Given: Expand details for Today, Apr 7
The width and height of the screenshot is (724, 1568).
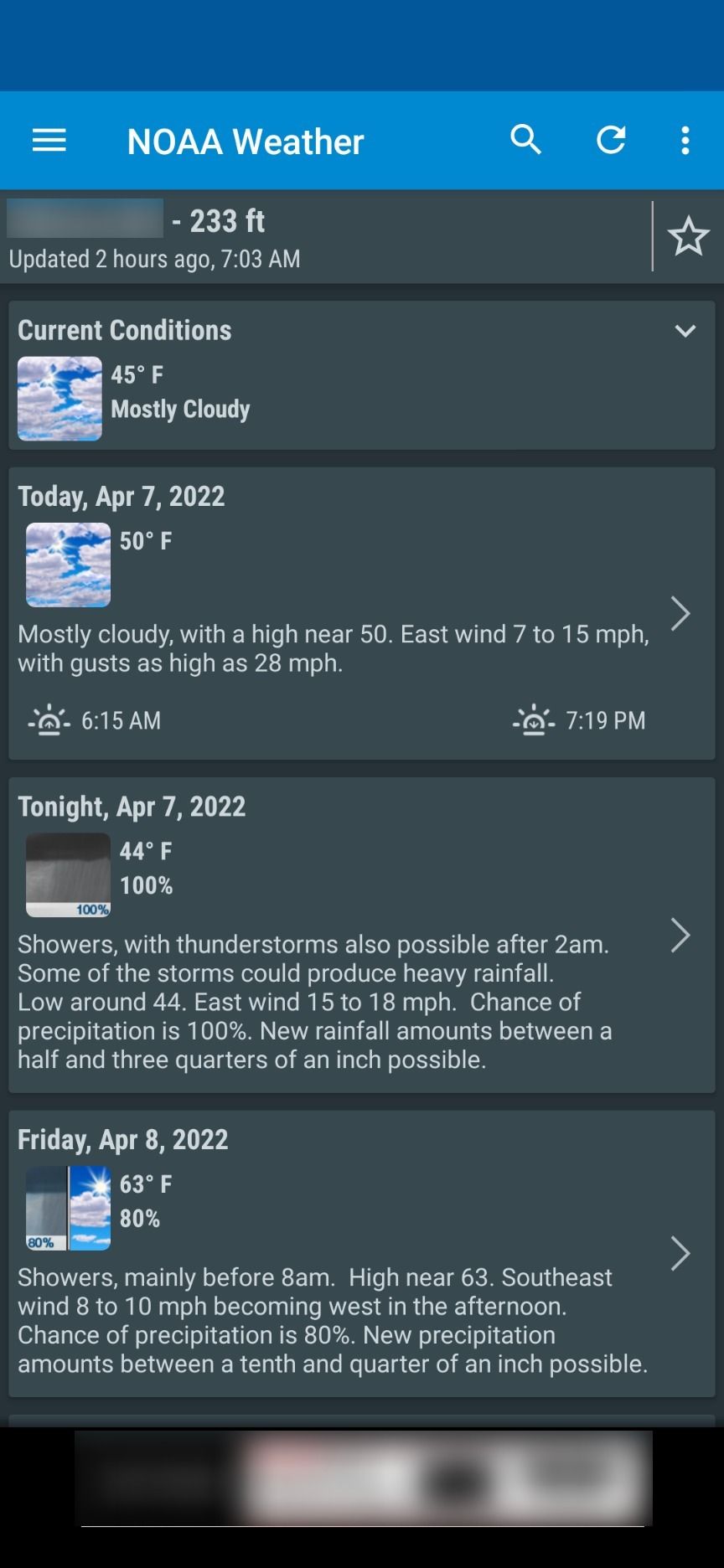Looking at the screenshot, I should 680,613.
